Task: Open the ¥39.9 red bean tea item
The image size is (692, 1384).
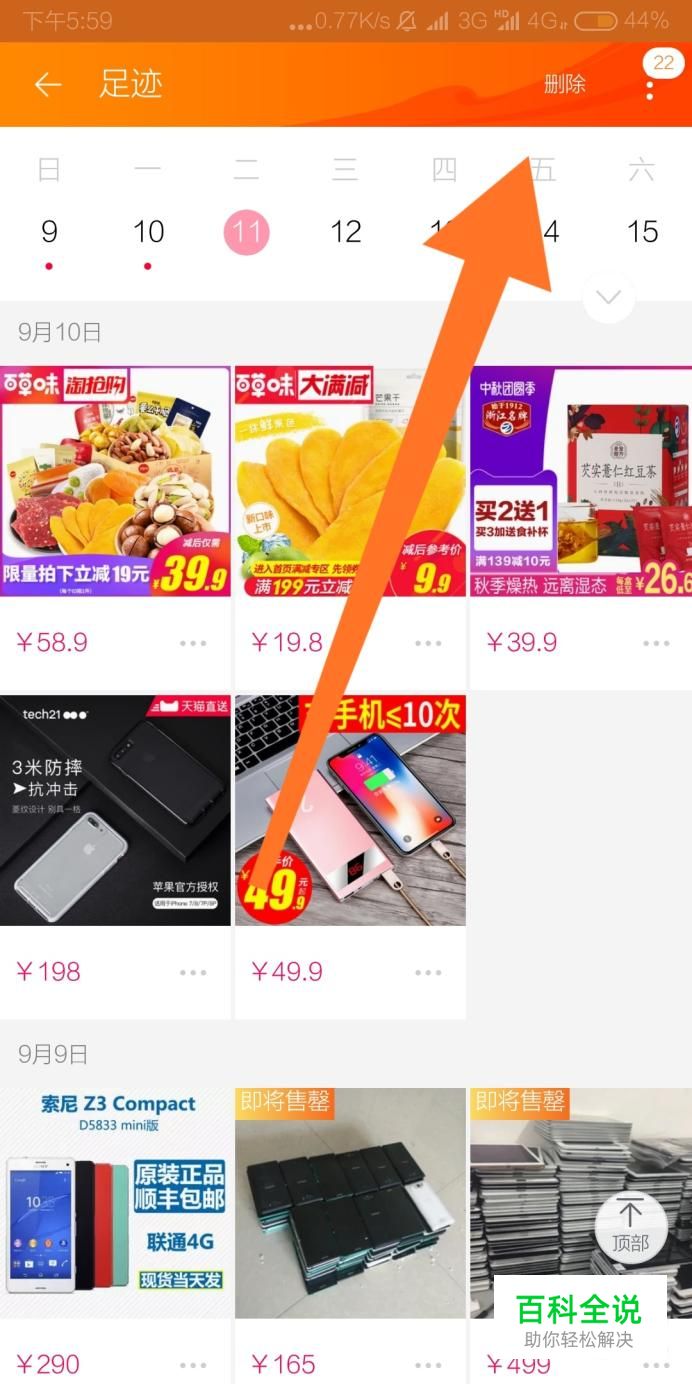Action: (581, 482)
